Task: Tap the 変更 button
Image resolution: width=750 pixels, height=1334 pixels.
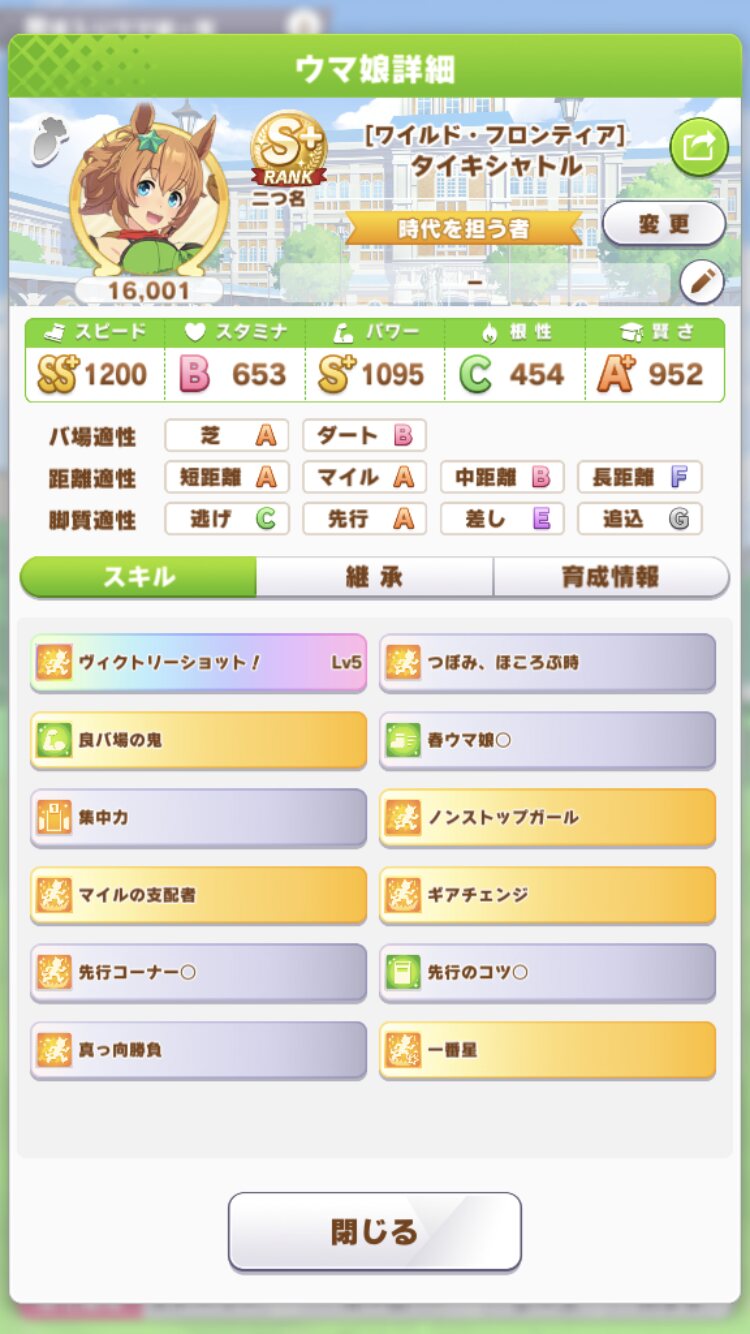Action: 664,223
